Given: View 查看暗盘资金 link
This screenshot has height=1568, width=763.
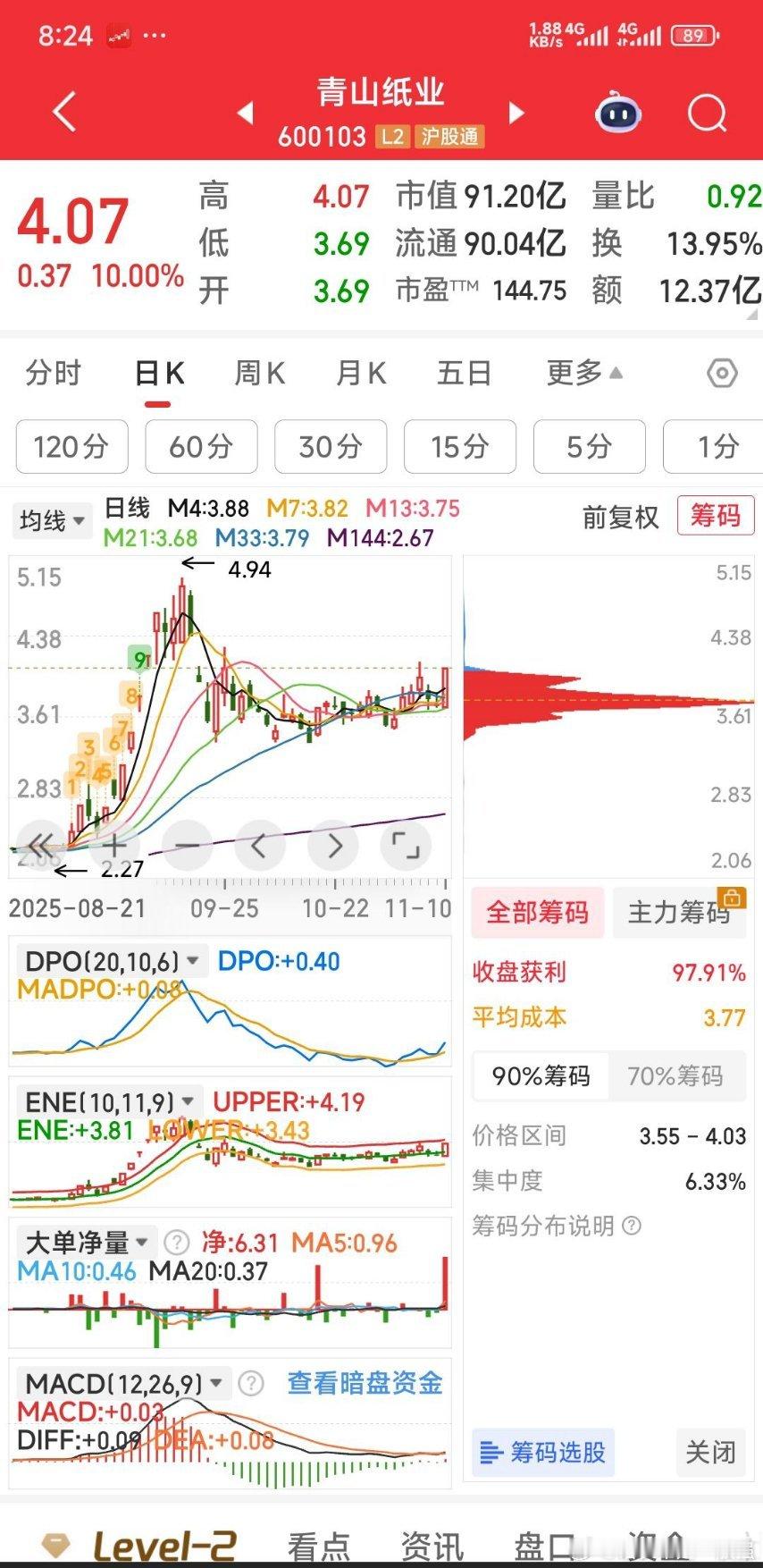Looking at the screenshot, I should pos(365,1383).
